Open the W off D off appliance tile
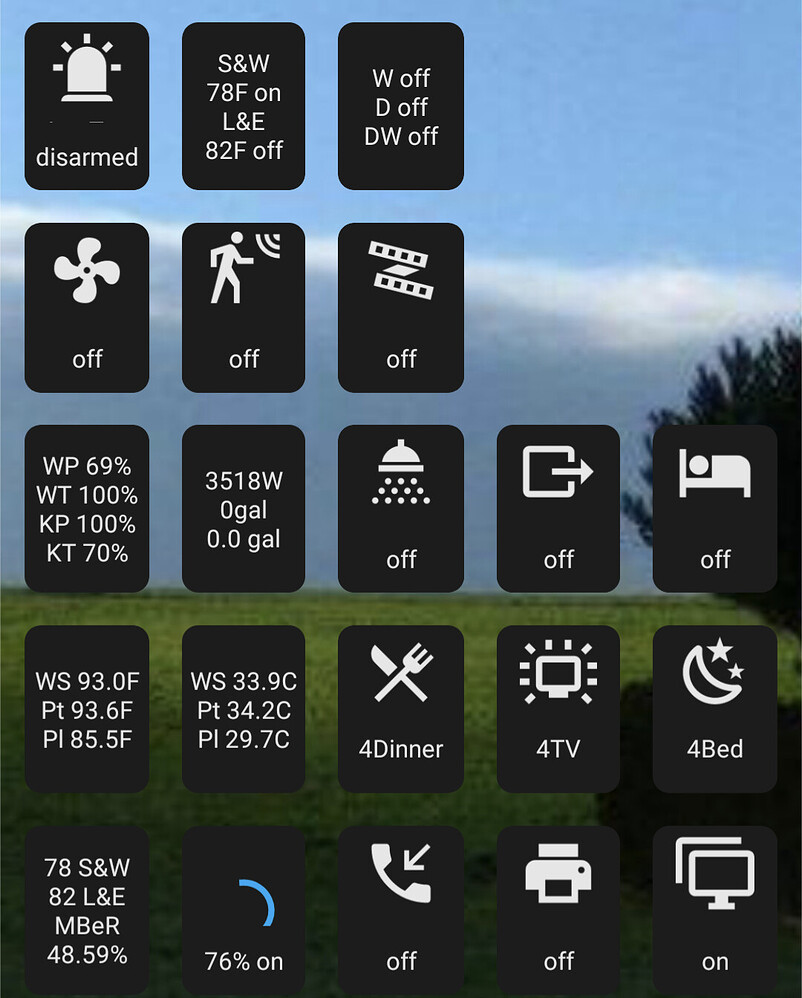This screenshot has height=998, width=802. coord(401,106)
